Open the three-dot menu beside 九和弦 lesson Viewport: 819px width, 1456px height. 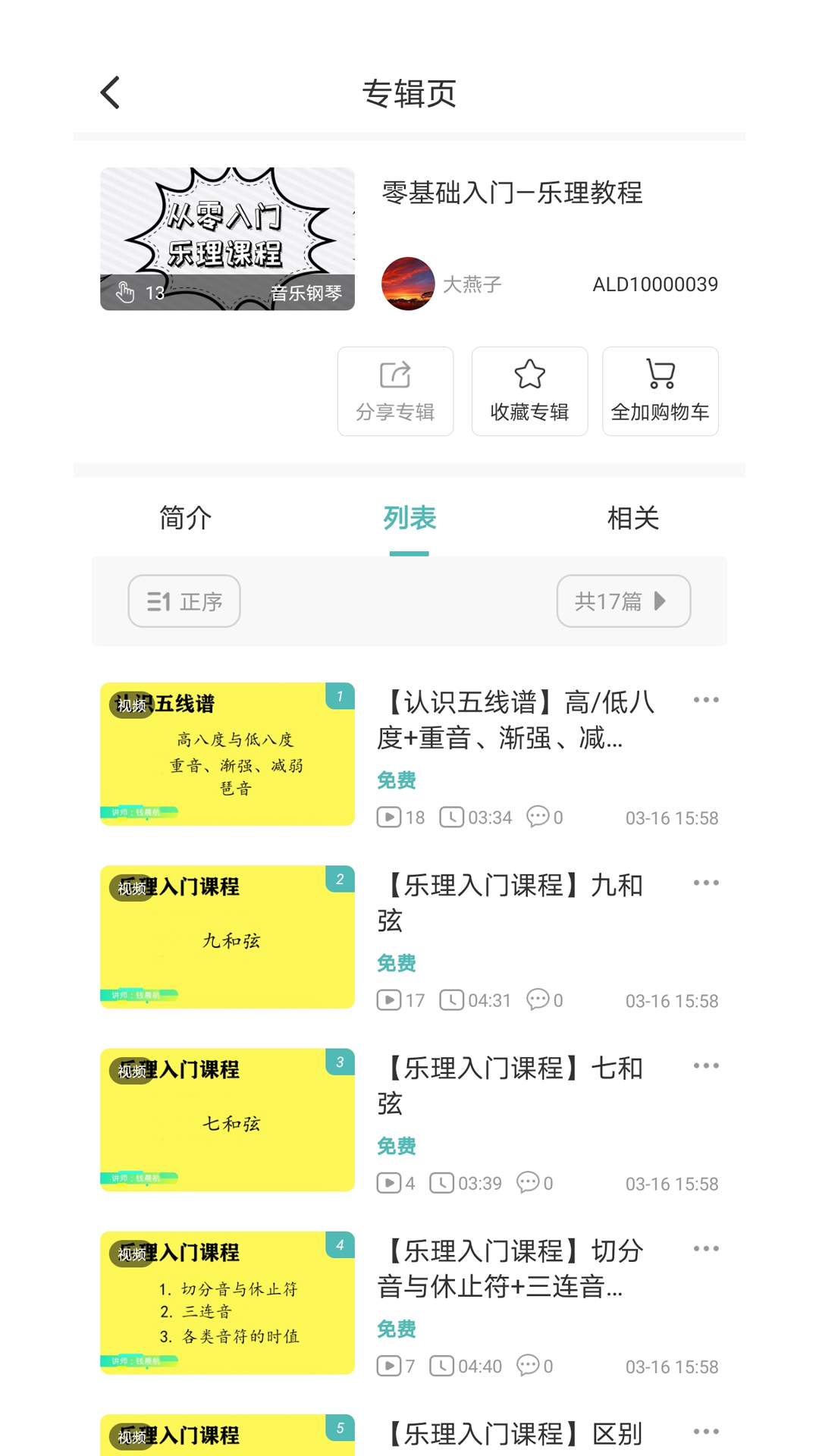[x=706, y=882]
